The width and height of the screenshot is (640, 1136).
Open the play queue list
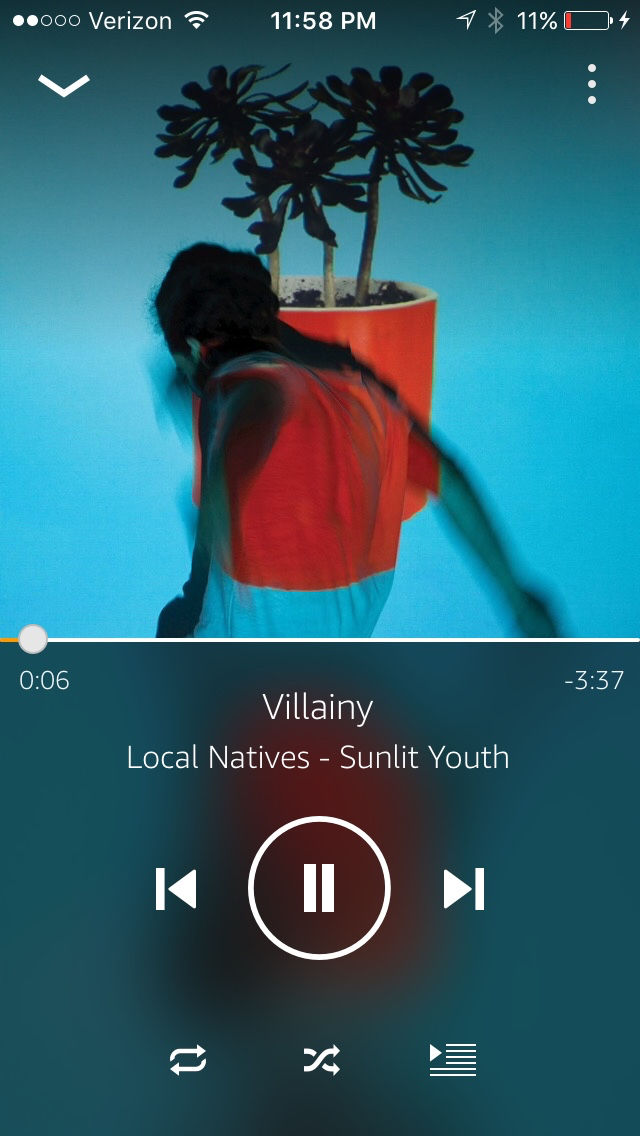(453, 1059)
